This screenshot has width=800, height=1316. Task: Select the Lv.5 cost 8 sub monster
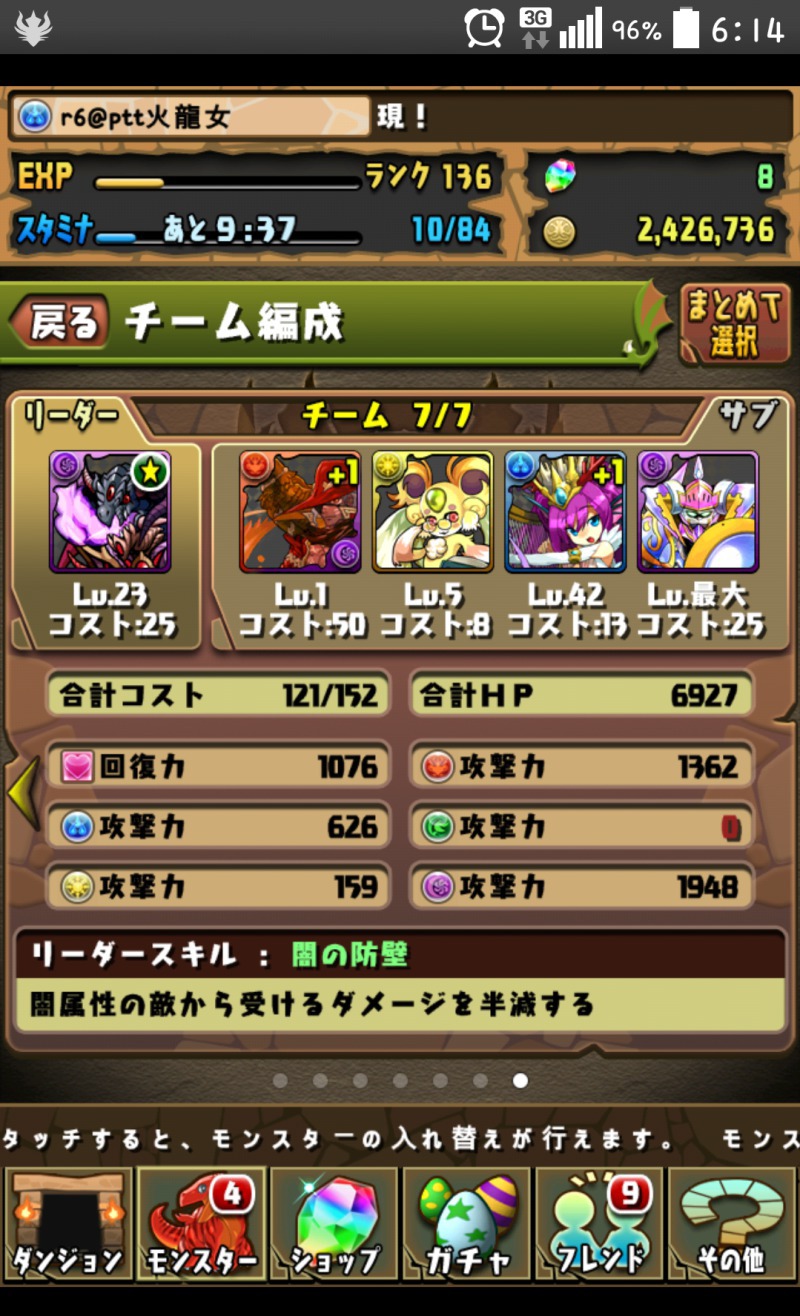433,512
